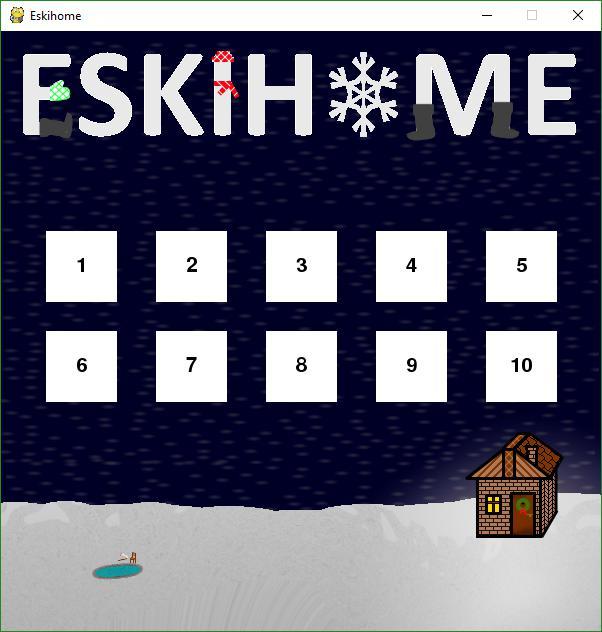This screenshot has width=602, height=632.
Task: Close the Eskihome window
Action: click(x=578, y=15)
